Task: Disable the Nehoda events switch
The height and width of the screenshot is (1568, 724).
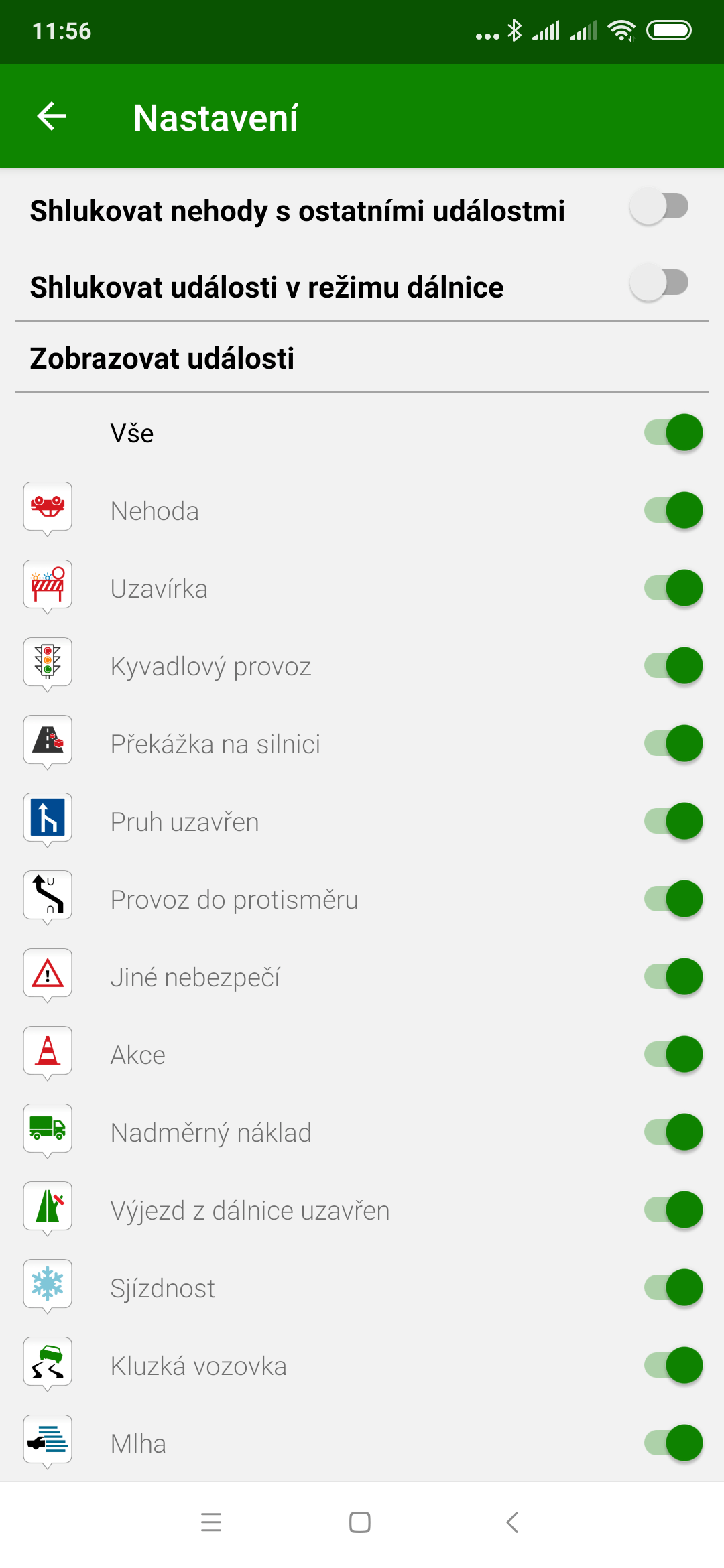Action: (673, 510)
